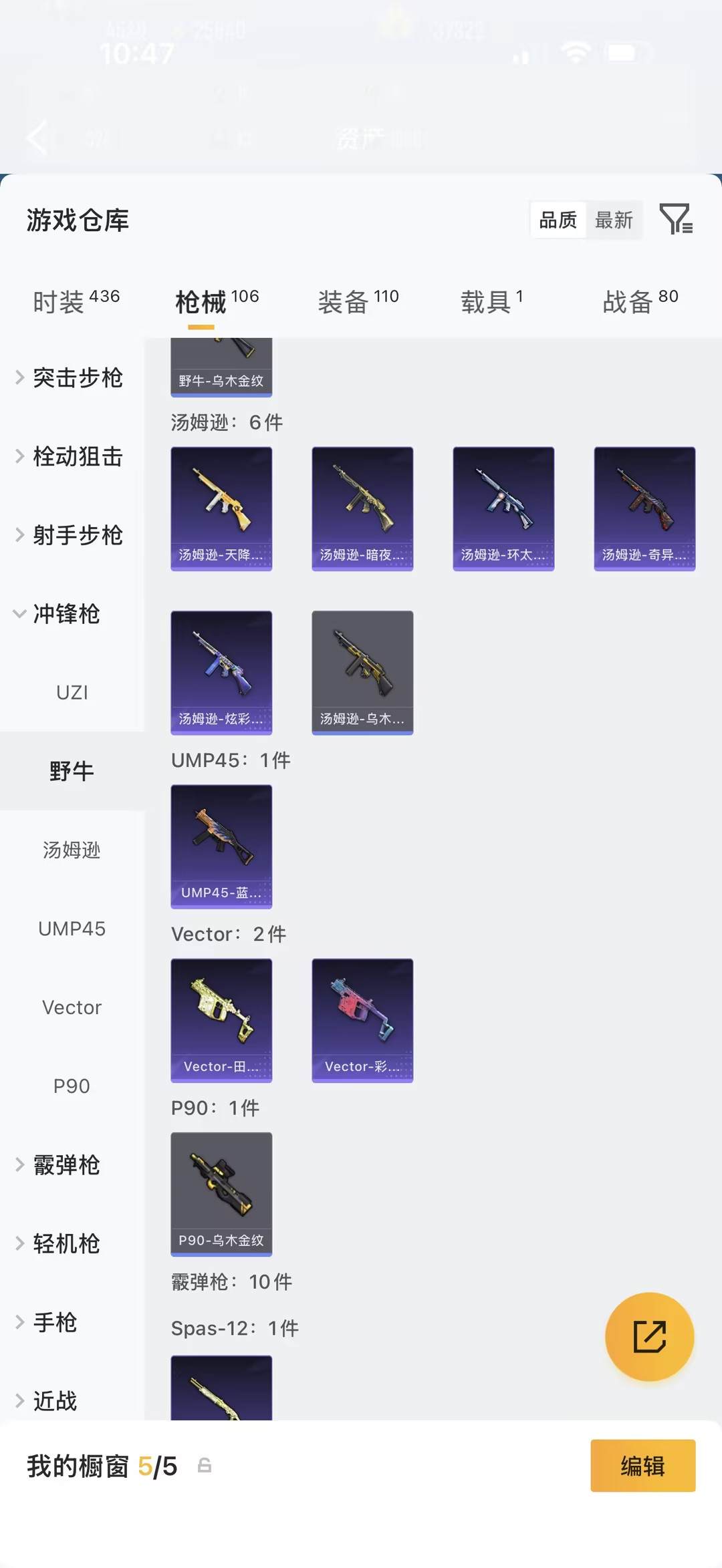Edit my showcase with 编辑
The width and height of the screenshot is (722, 1568).
[642, 1466]
